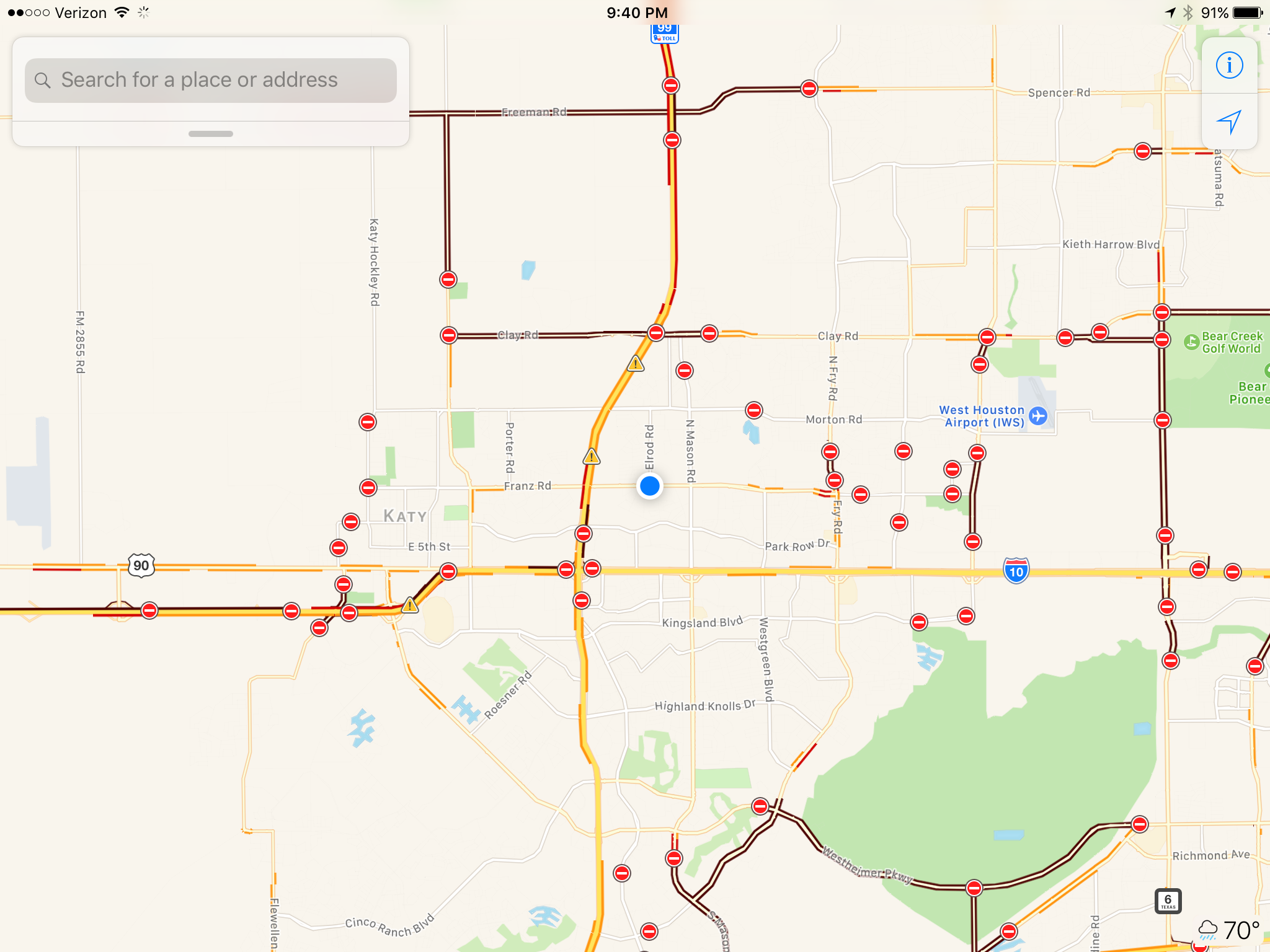Open the weather indicator showing 70°
Viewport: 1270px width, 952px height.
tap(1228, 930)
